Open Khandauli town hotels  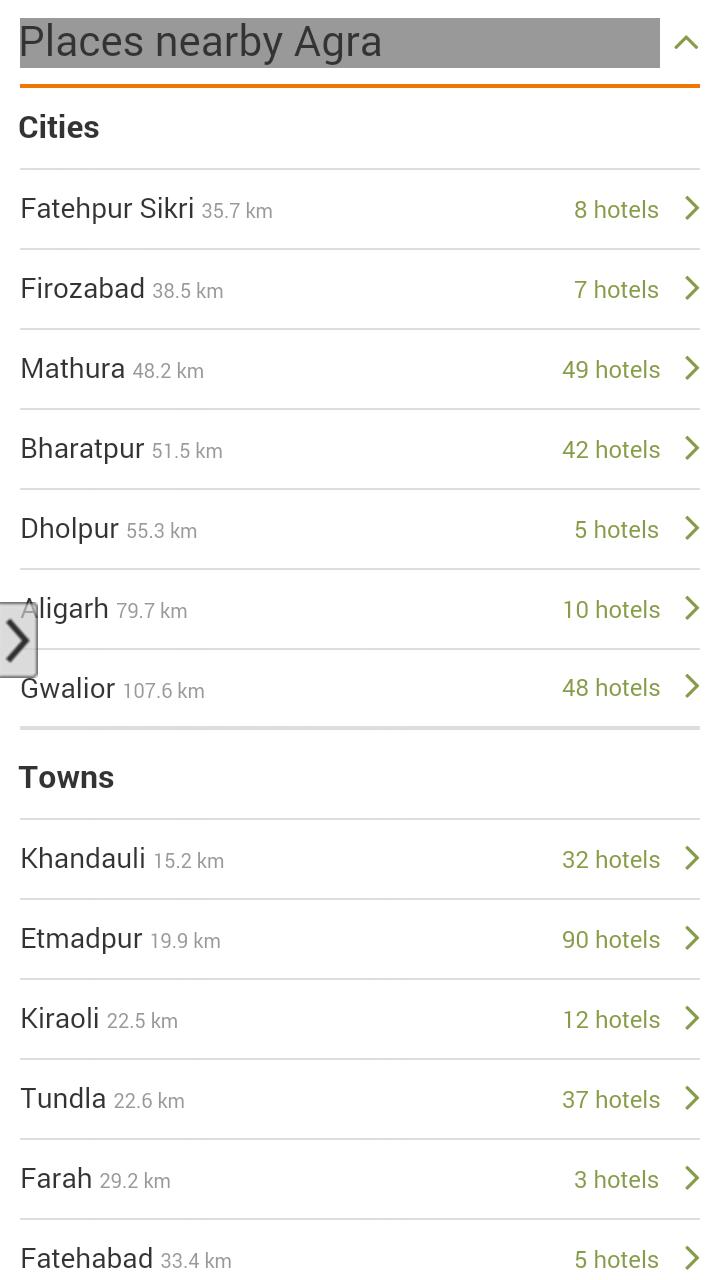pyautogui.click(x=360, y=859)
